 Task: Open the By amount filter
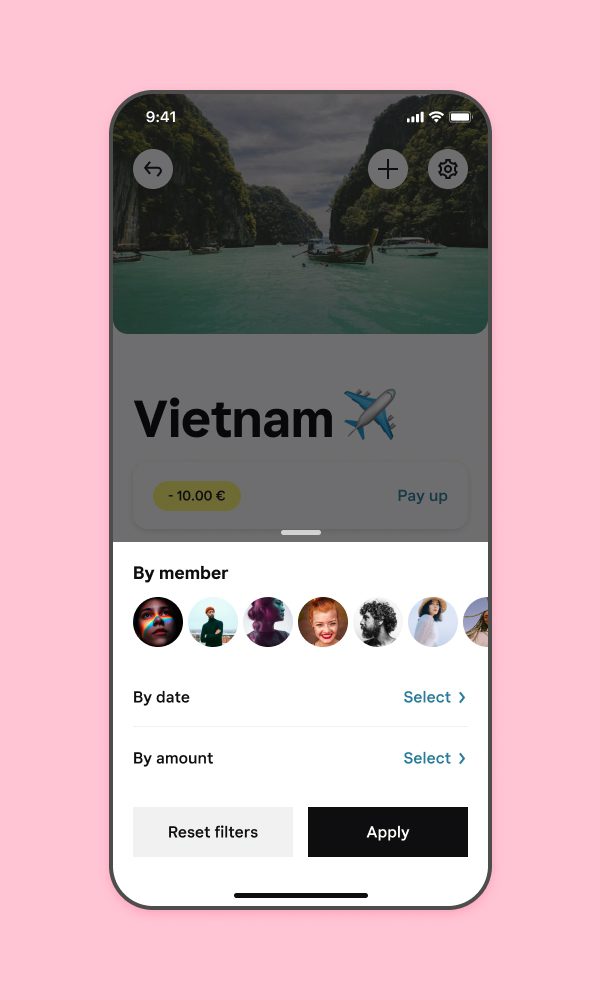pyautogui.click(x=434, y=758)
